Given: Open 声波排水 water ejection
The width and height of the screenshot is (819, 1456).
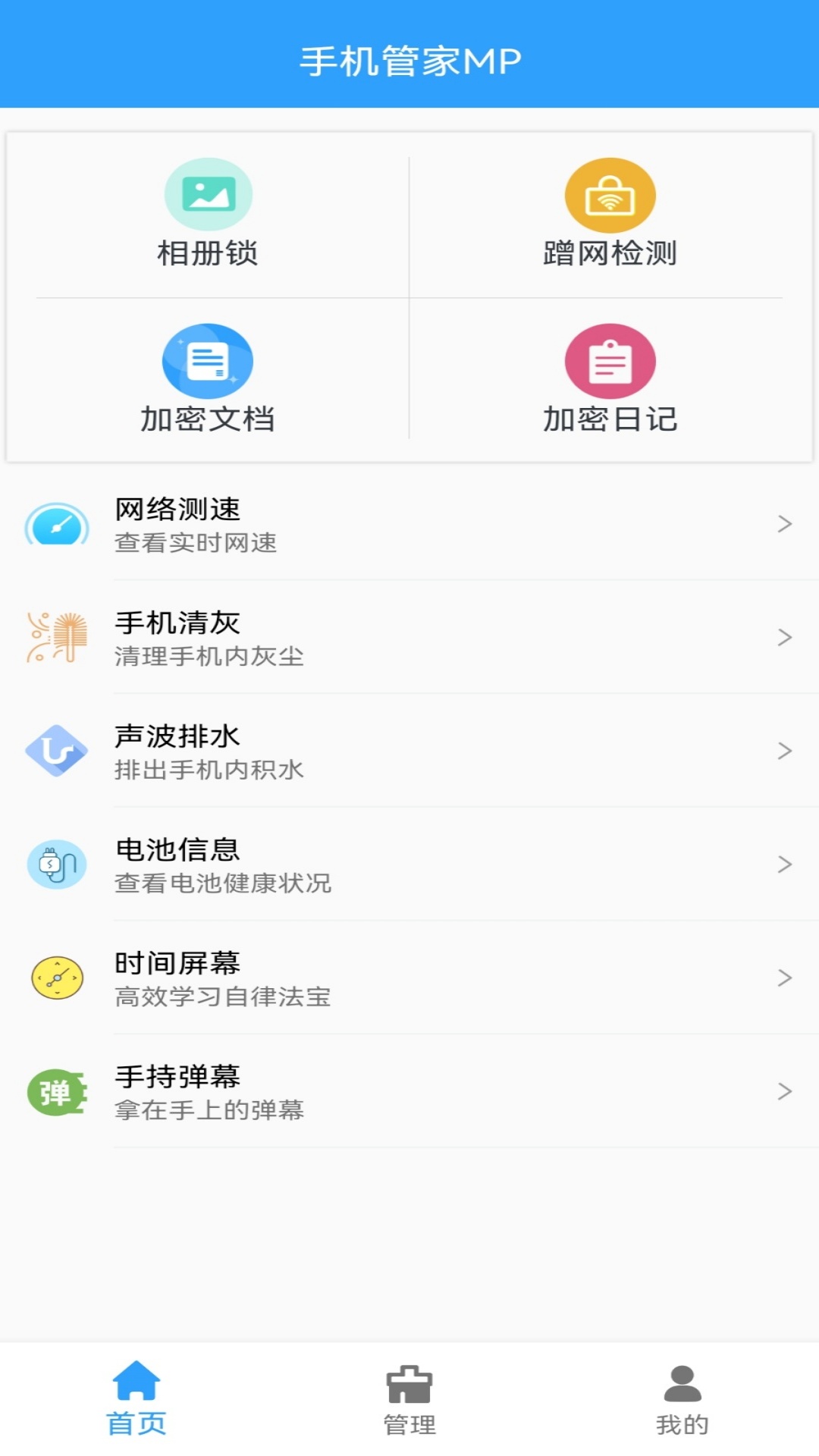Looking at the screenshot, I should coord(409,751).
